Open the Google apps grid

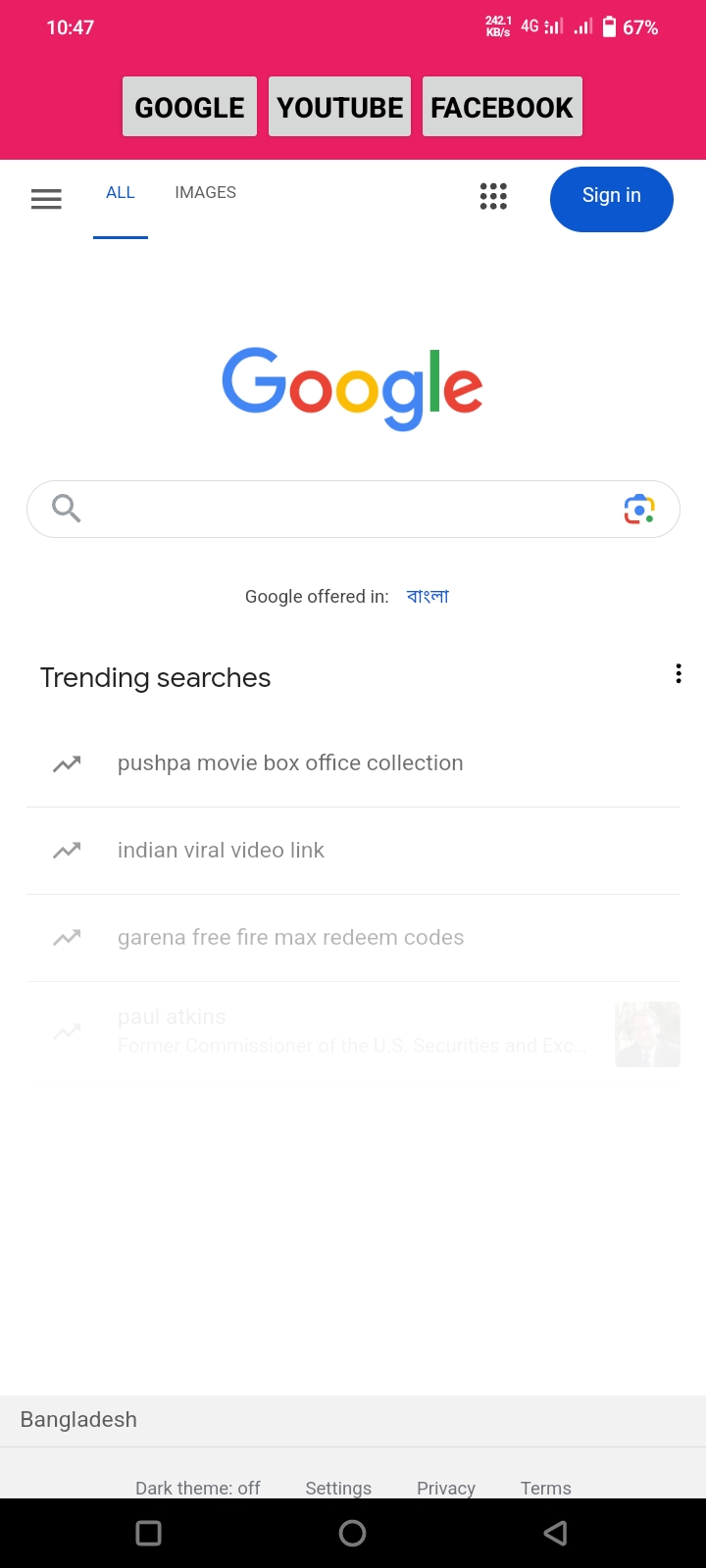(493, 196)
